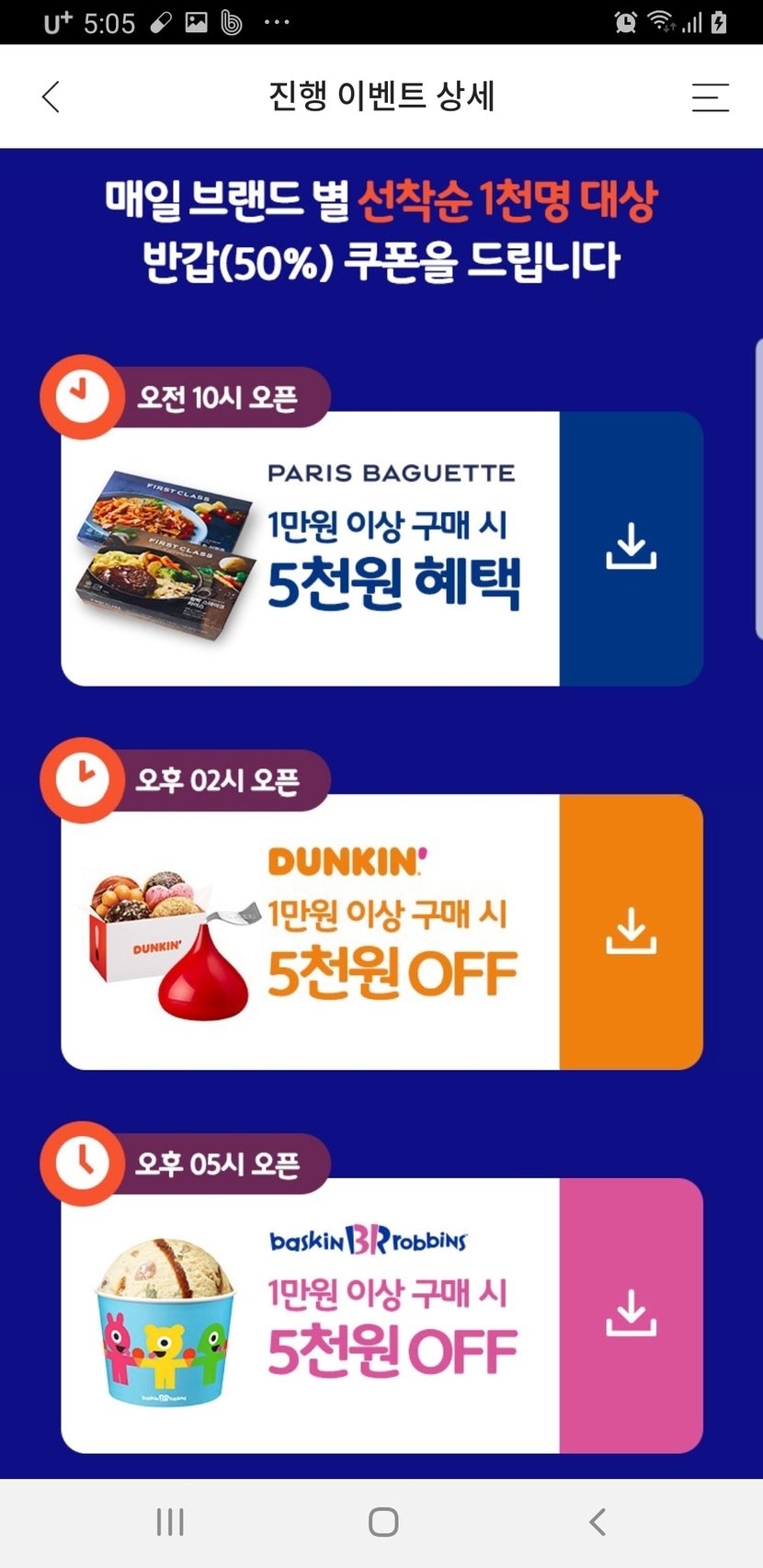Open the hamburger menu in the header
This screenshot has height=1568, width=763.
click(x=710, y=97)
